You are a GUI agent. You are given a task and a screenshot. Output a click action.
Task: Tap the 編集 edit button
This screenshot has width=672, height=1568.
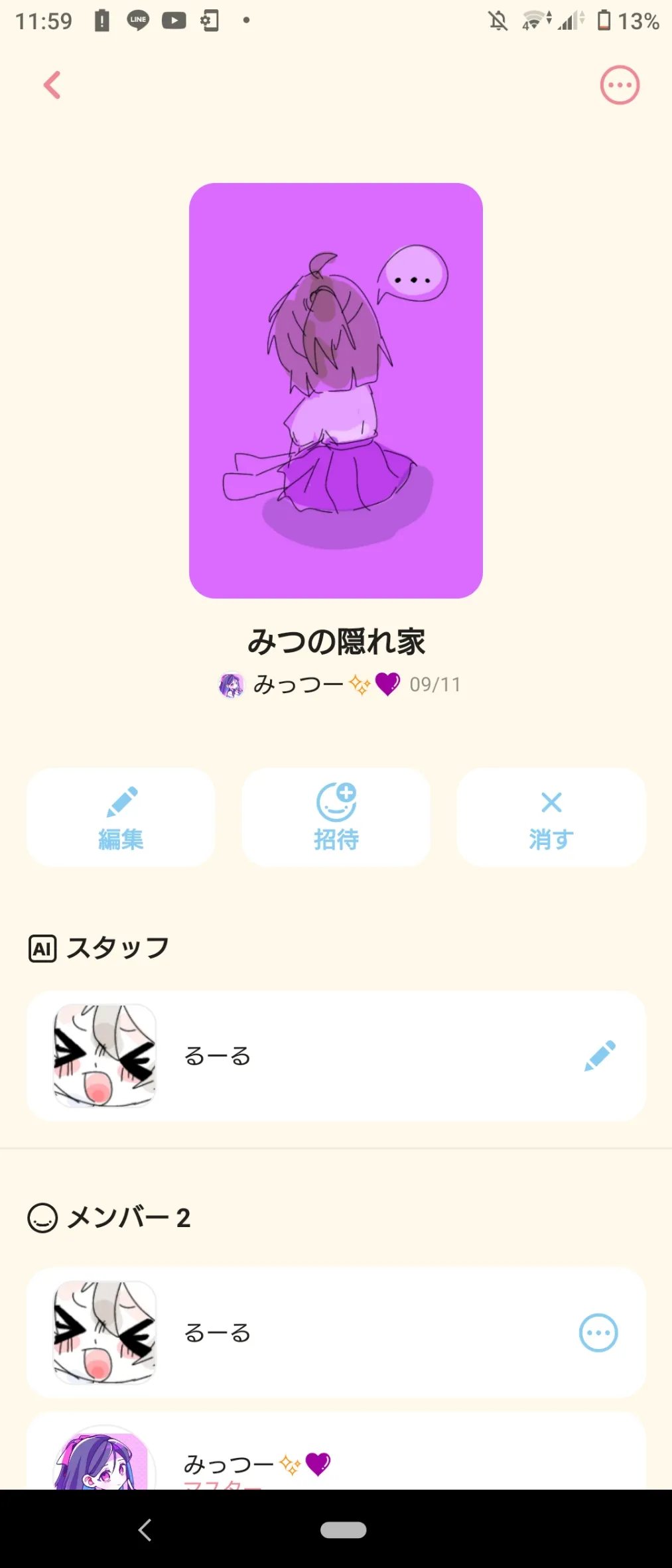pyautogui.click(x=121, y=817)
